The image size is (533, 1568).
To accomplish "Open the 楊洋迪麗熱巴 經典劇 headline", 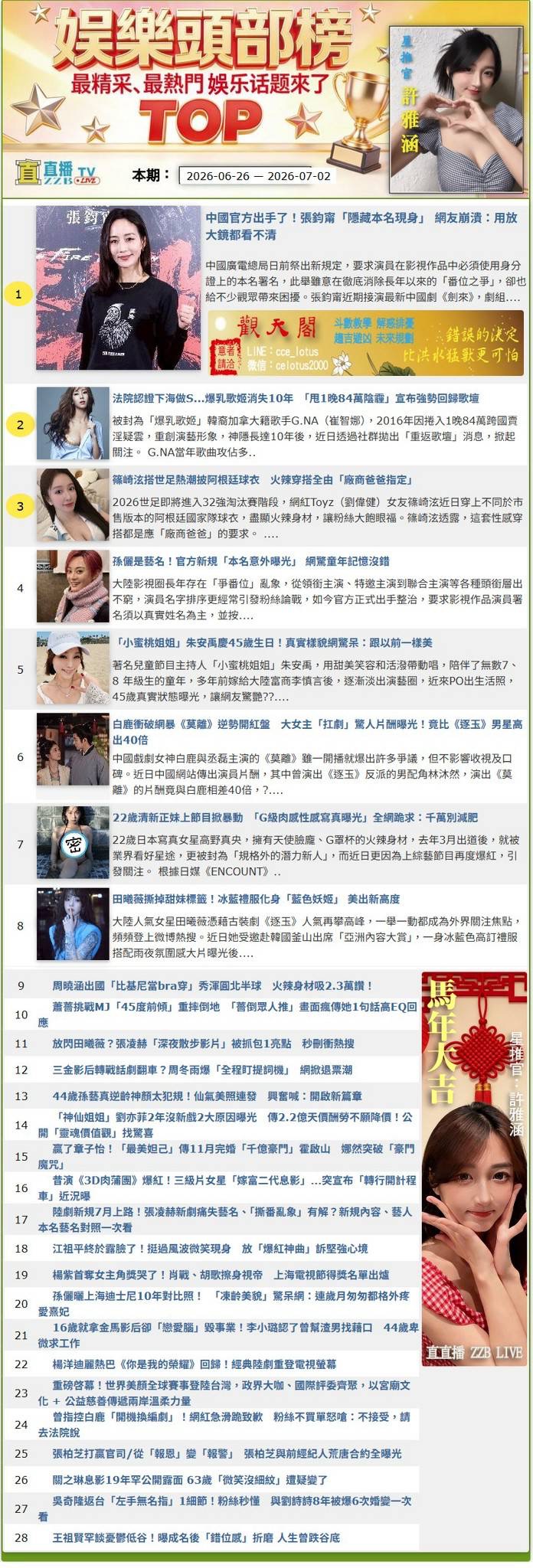I will click(x=194, y=1364).
